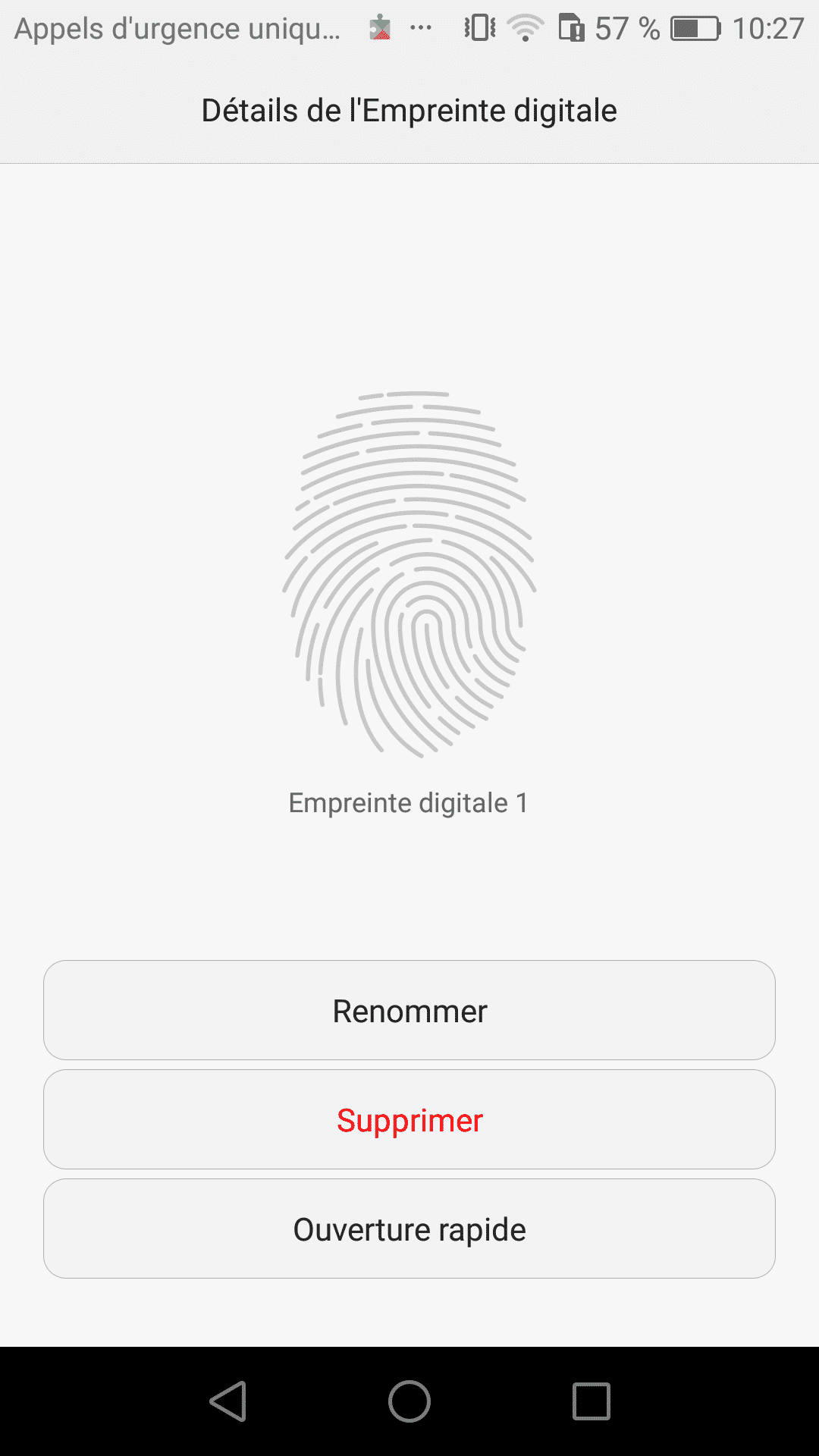
Task: Open Ouverture rapide settings
Action: point(409,1228)
